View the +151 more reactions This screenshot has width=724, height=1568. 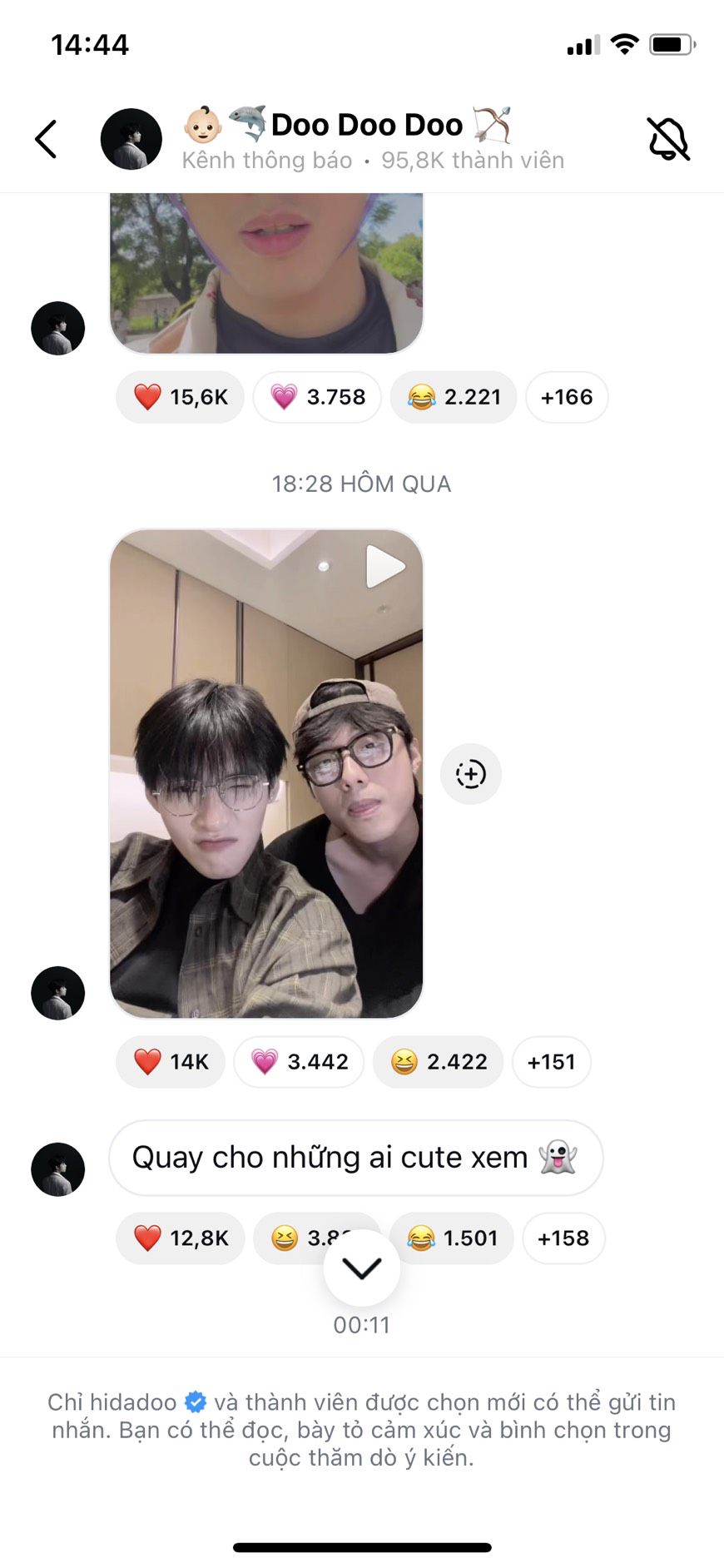552,1062
